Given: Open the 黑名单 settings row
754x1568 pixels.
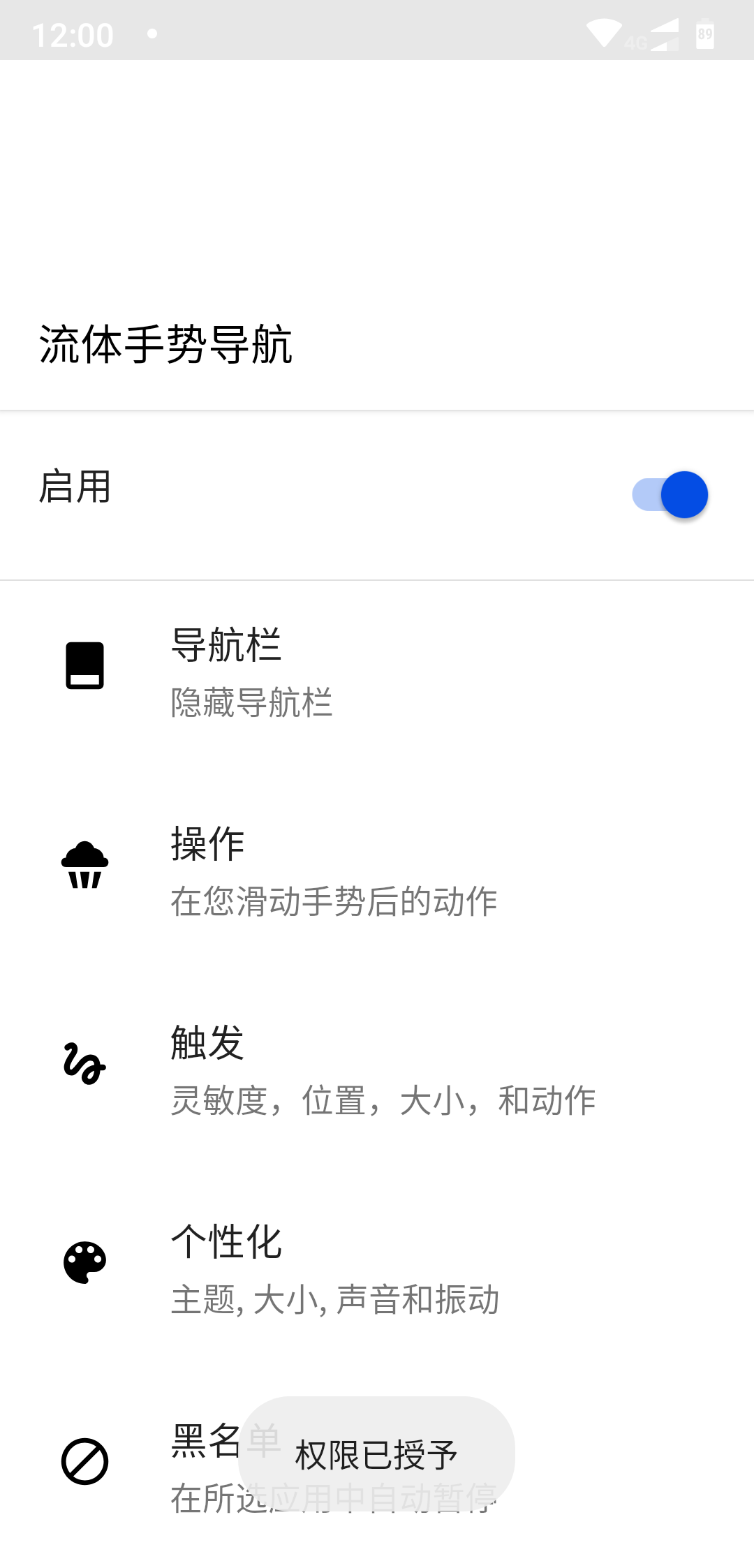Looking at the screenshot, I should click(377, 1467).
